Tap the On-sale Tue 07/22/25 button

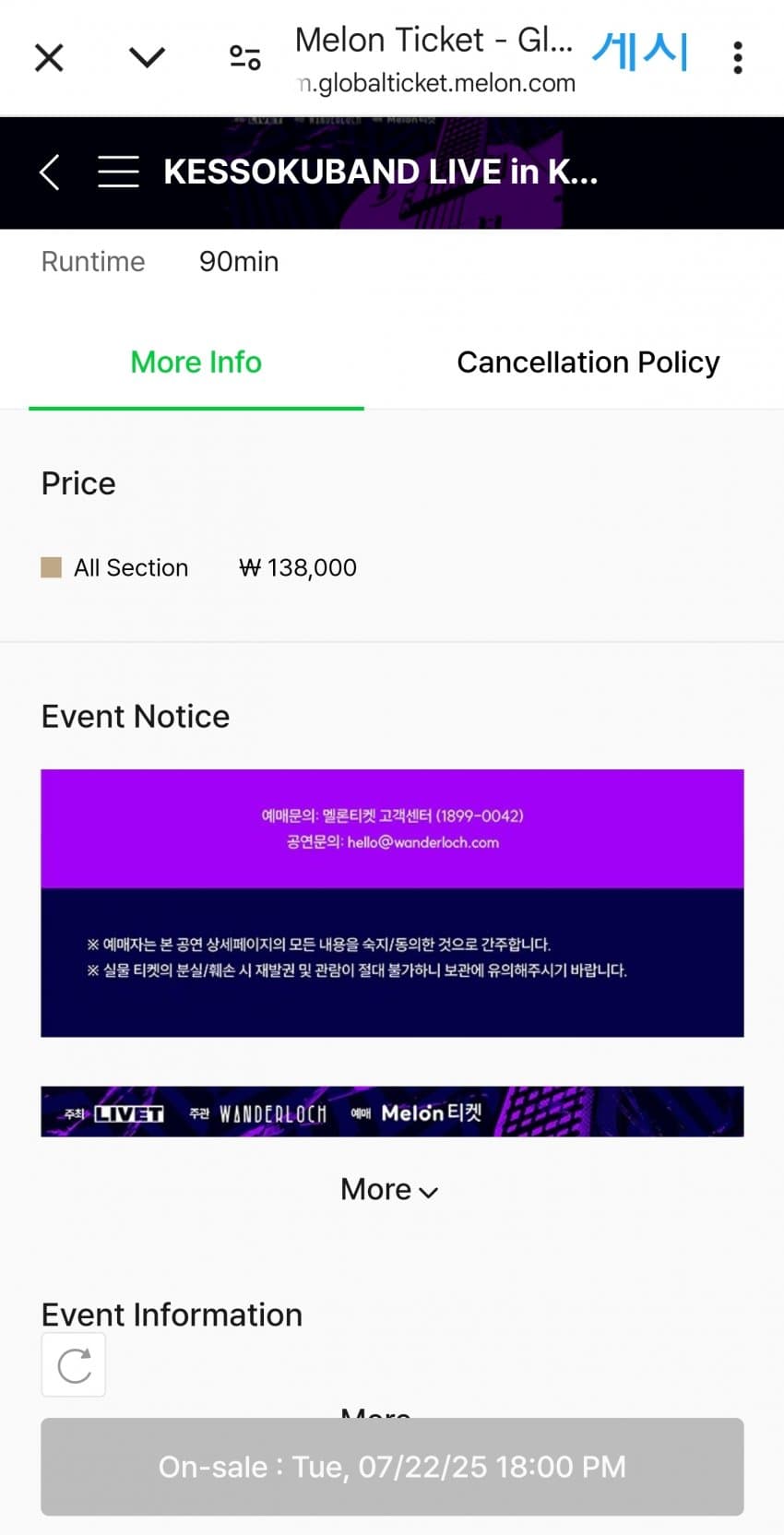392,1467
